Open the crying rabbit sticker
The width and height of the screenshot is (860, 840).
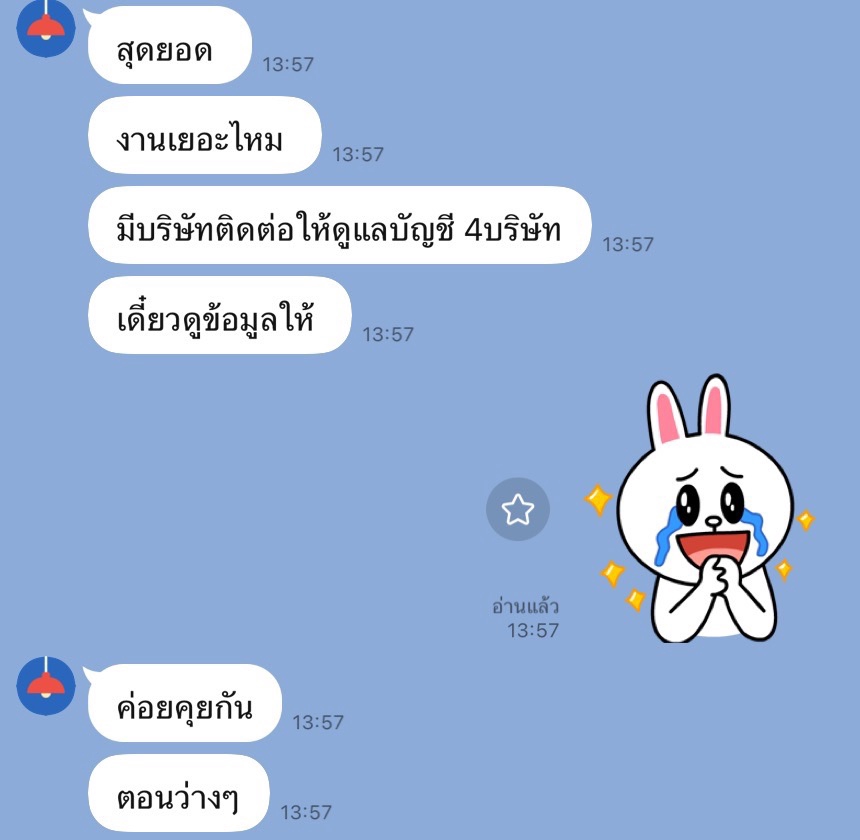(703, 510)
